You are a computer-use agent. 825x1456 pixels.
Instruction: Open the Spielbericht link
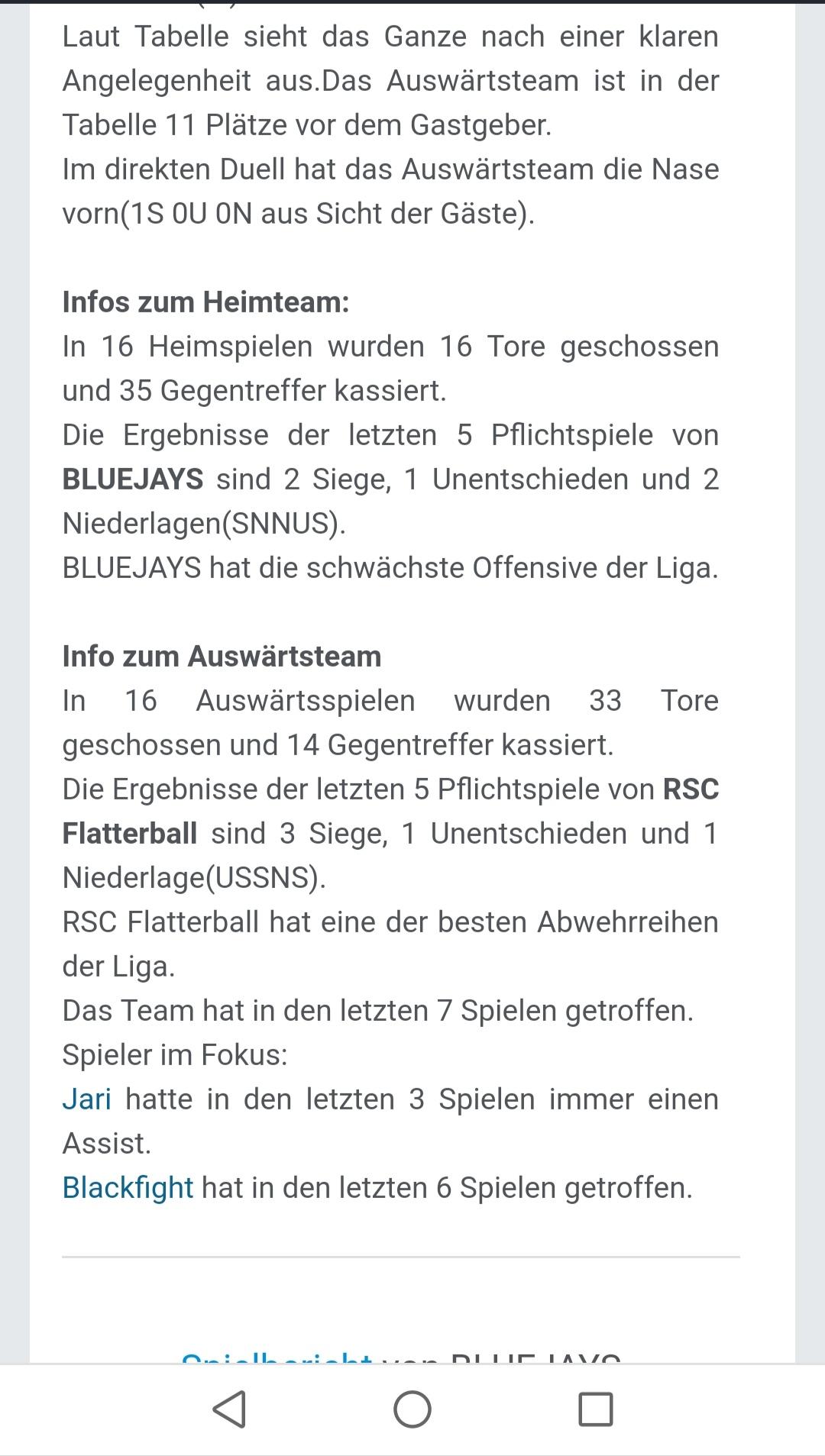tap(277, 1359)
